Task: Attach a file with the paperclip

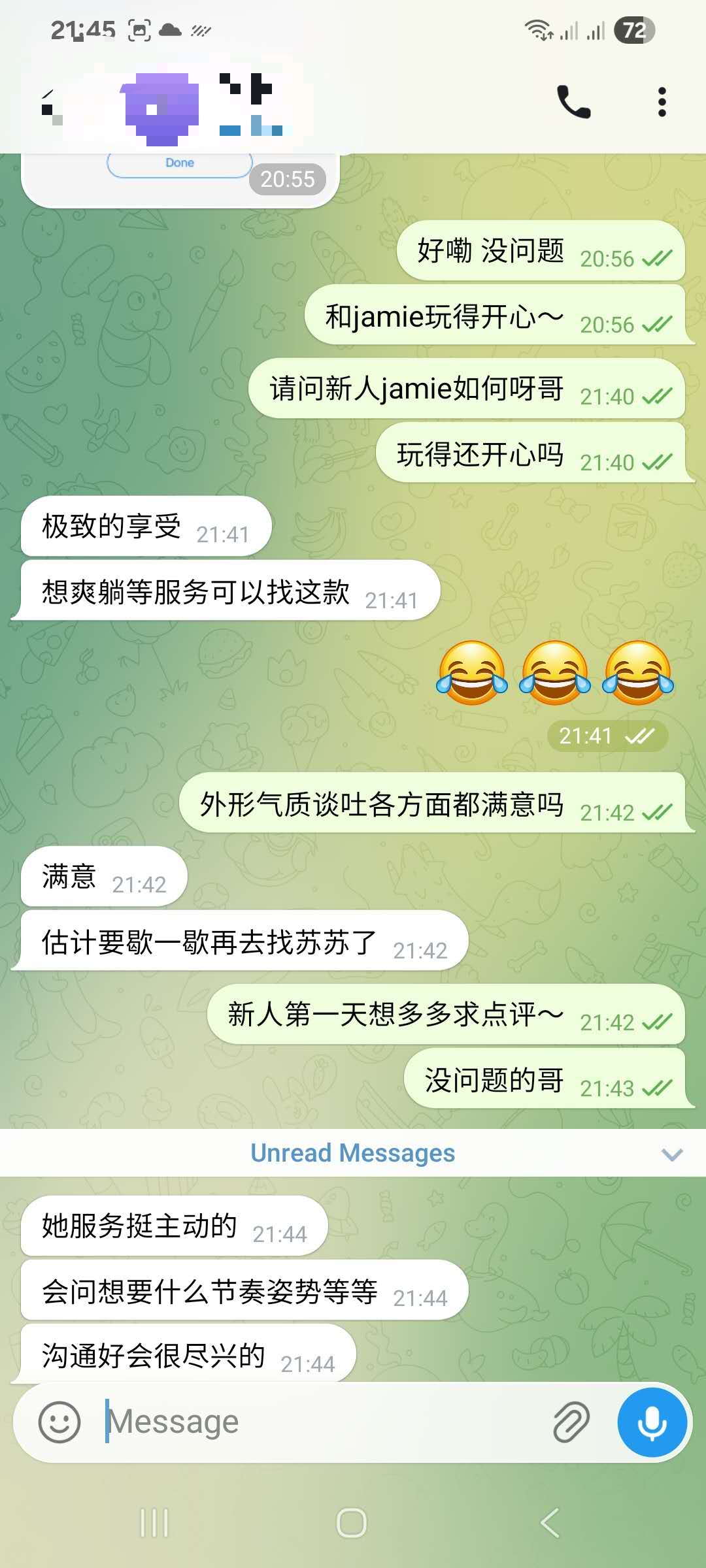Action: click(571, 1422)
